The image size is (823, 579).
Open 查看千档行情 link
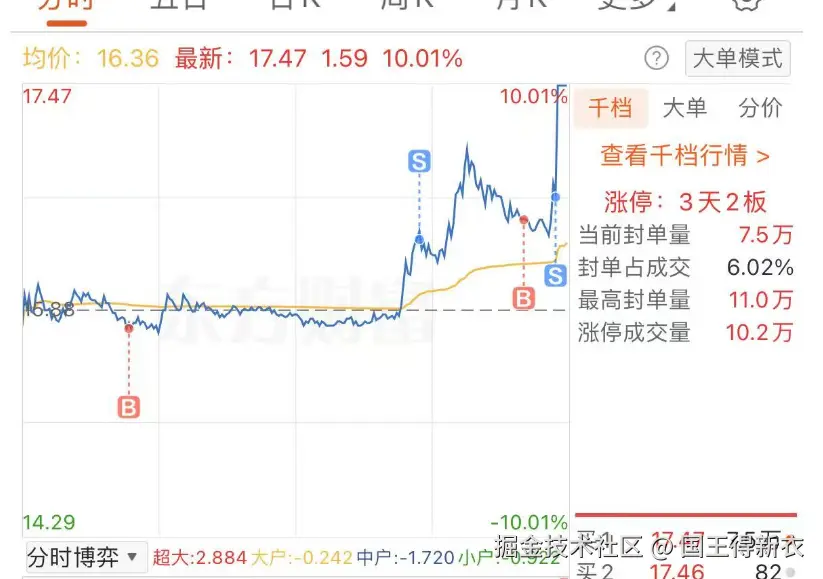685,156
